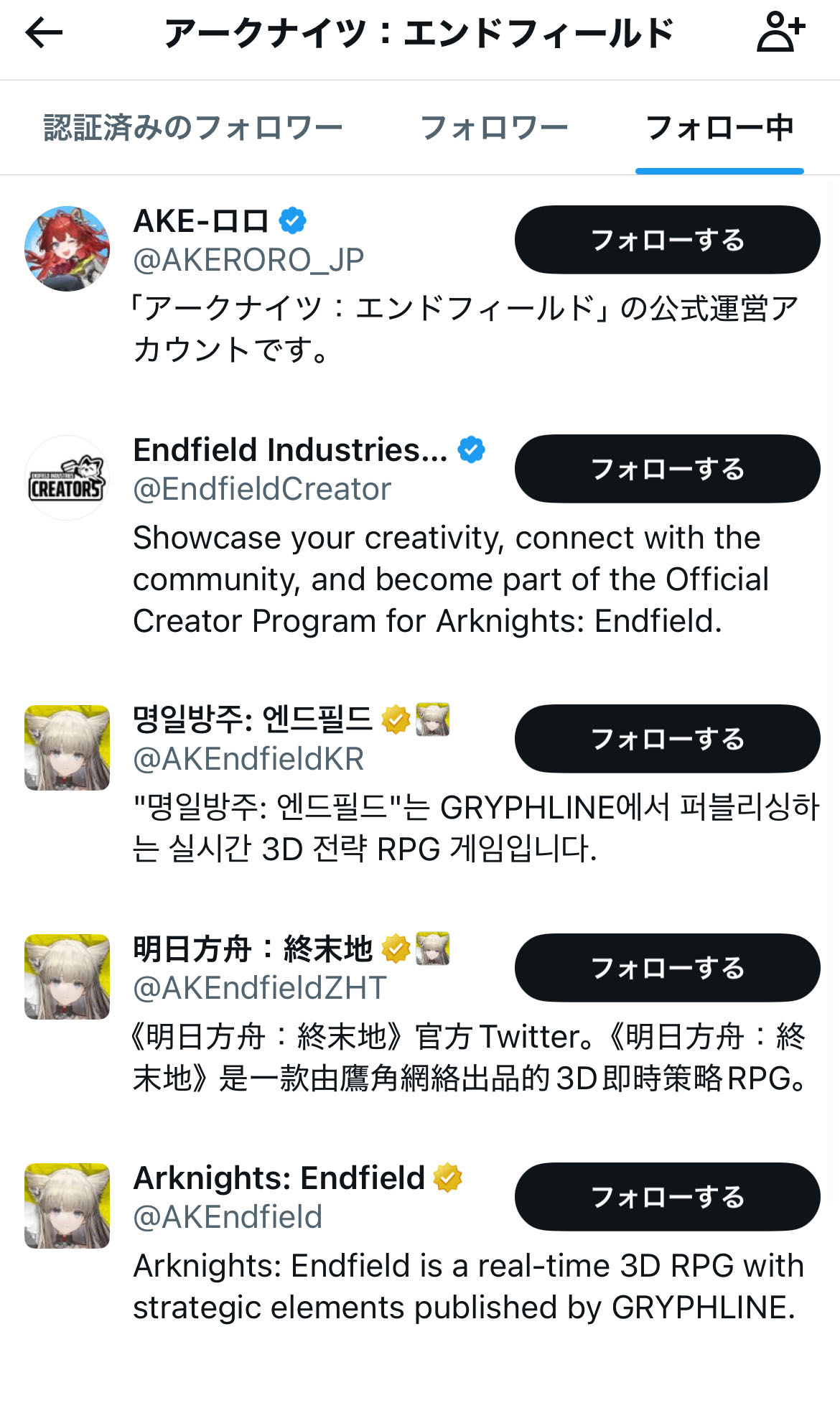Follow the @AKEndfieldZHT account
The image size is (840, 1426).
point(667,968)
